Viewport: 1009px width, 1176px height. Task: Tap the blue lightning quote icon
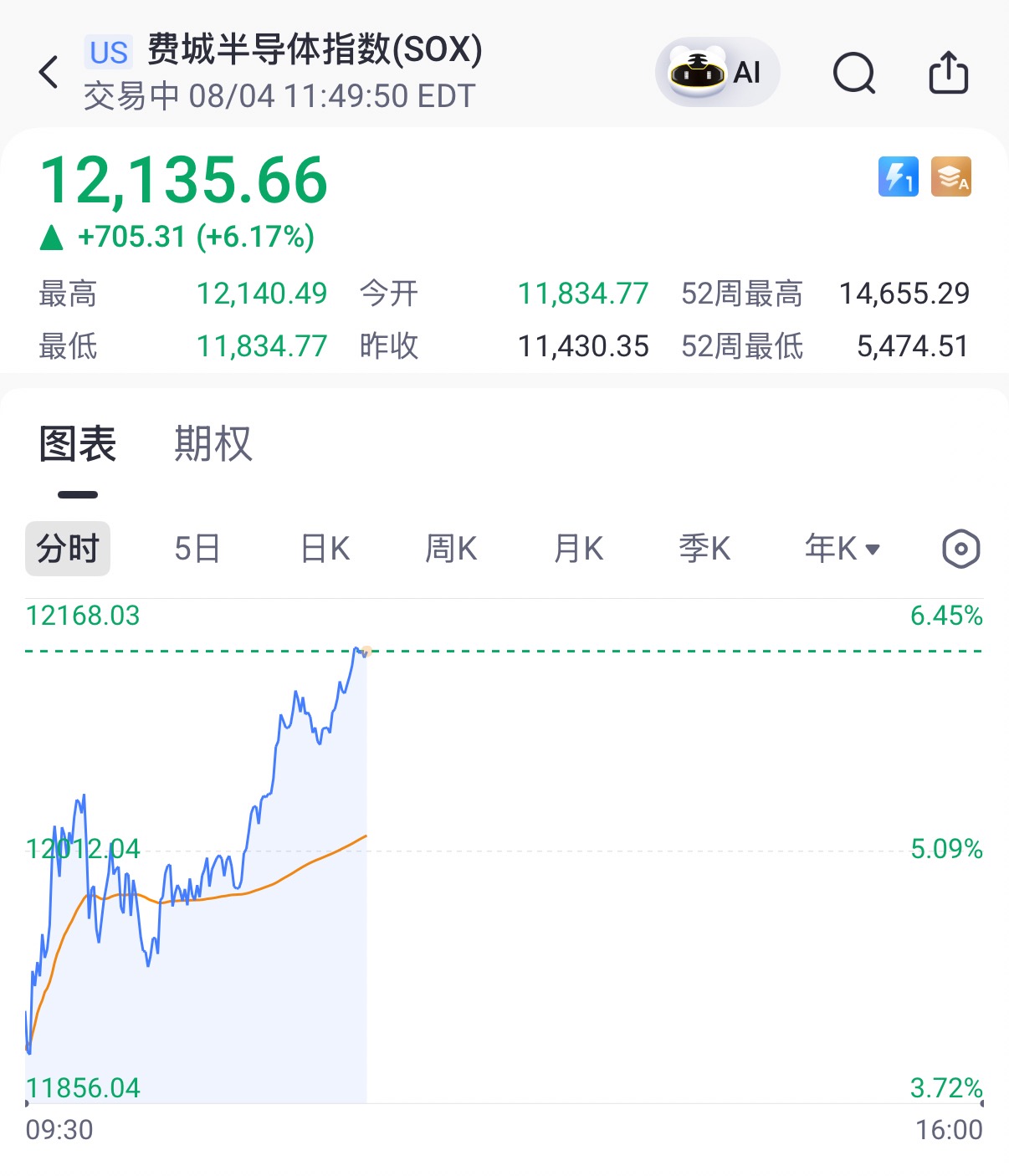(898, 176)
